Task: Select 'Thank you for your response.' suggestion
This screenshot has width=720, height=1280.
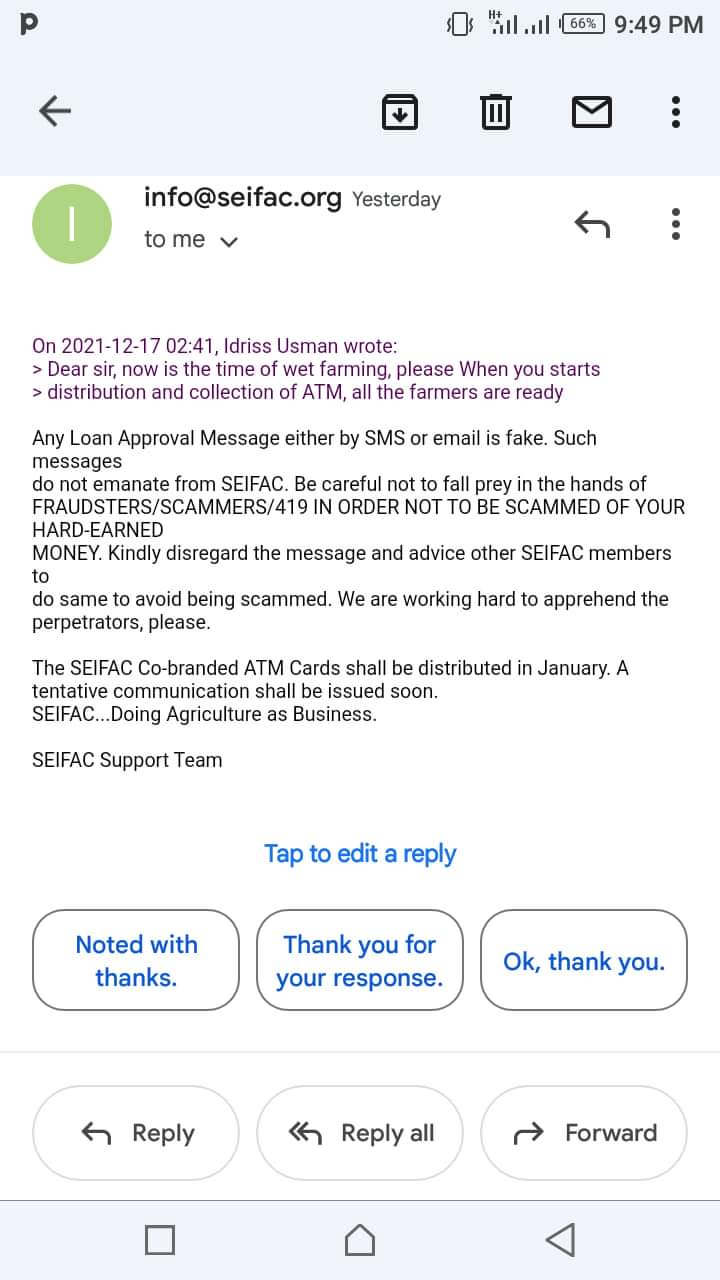Action: (x=360, y=960)
